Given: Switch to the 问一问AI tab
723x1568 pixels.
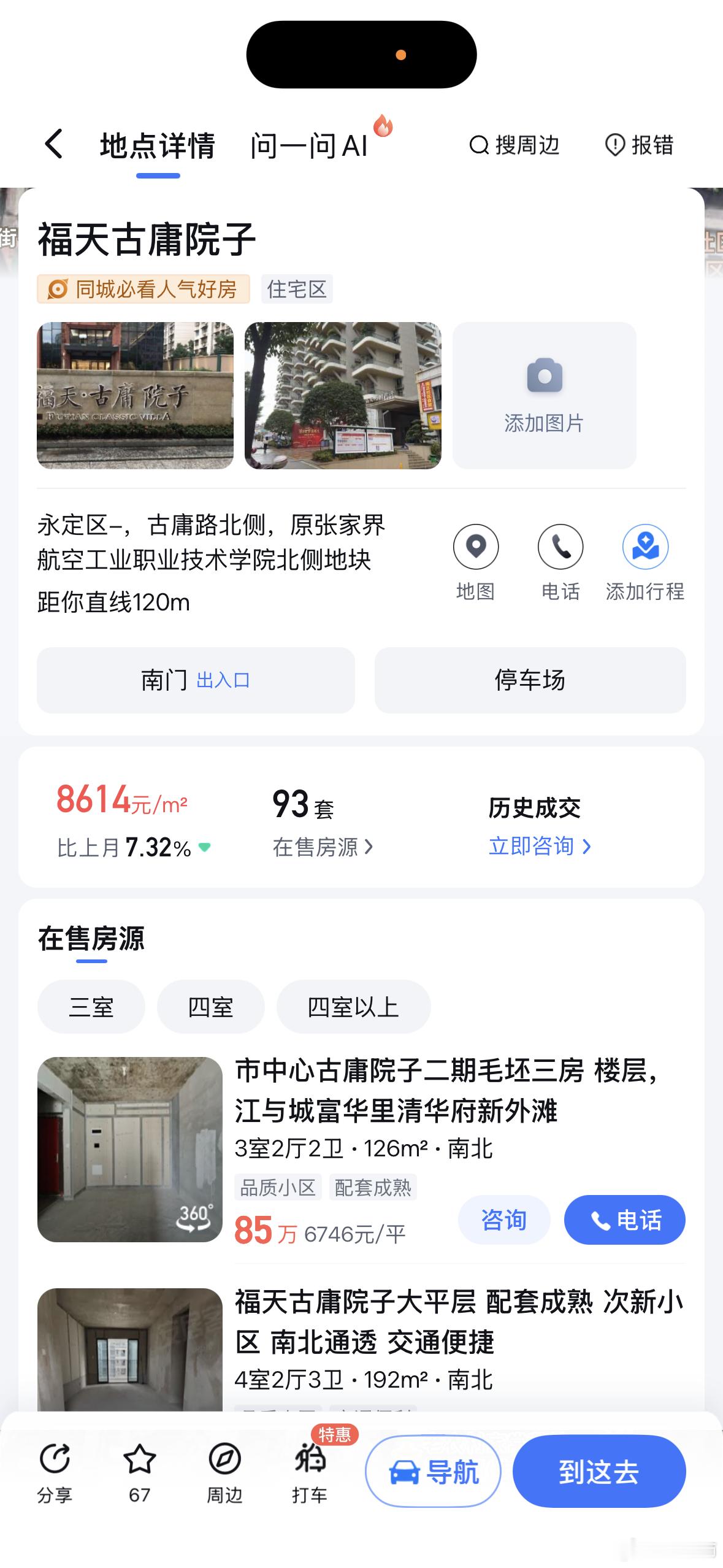Looking at the screenshot, I should [308, 146].
